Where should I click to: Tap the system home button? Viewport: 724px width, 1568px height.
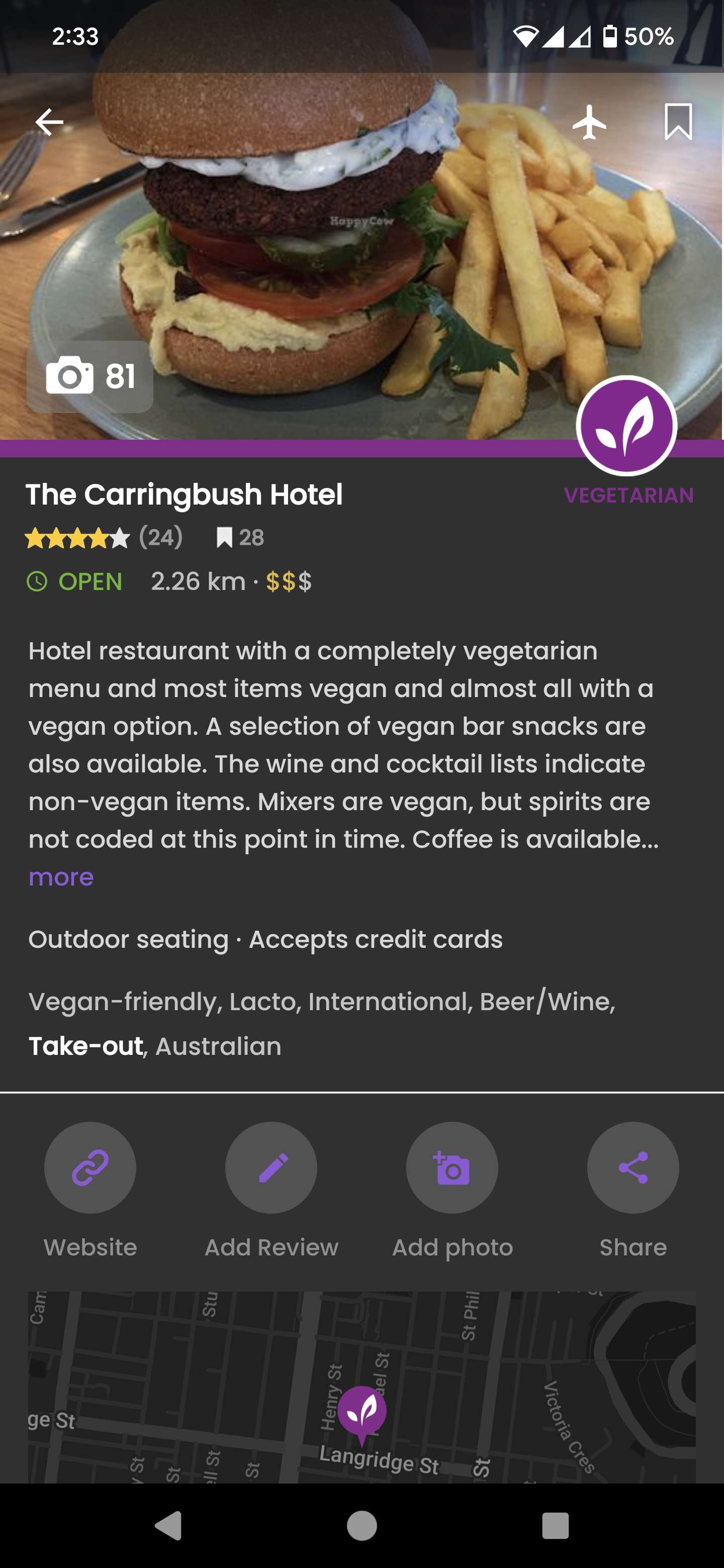(361, 1526)
